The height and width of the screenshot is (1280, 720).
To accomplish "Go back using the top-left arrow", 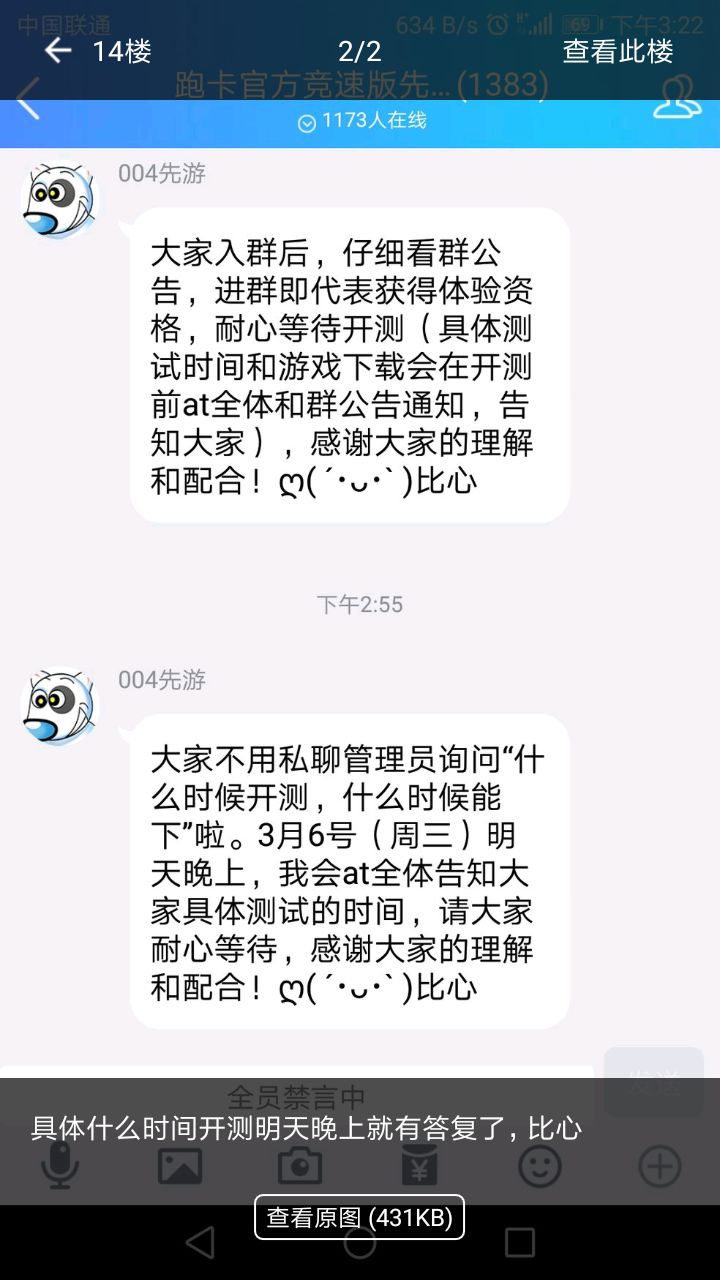I will (x=58, y=51).
